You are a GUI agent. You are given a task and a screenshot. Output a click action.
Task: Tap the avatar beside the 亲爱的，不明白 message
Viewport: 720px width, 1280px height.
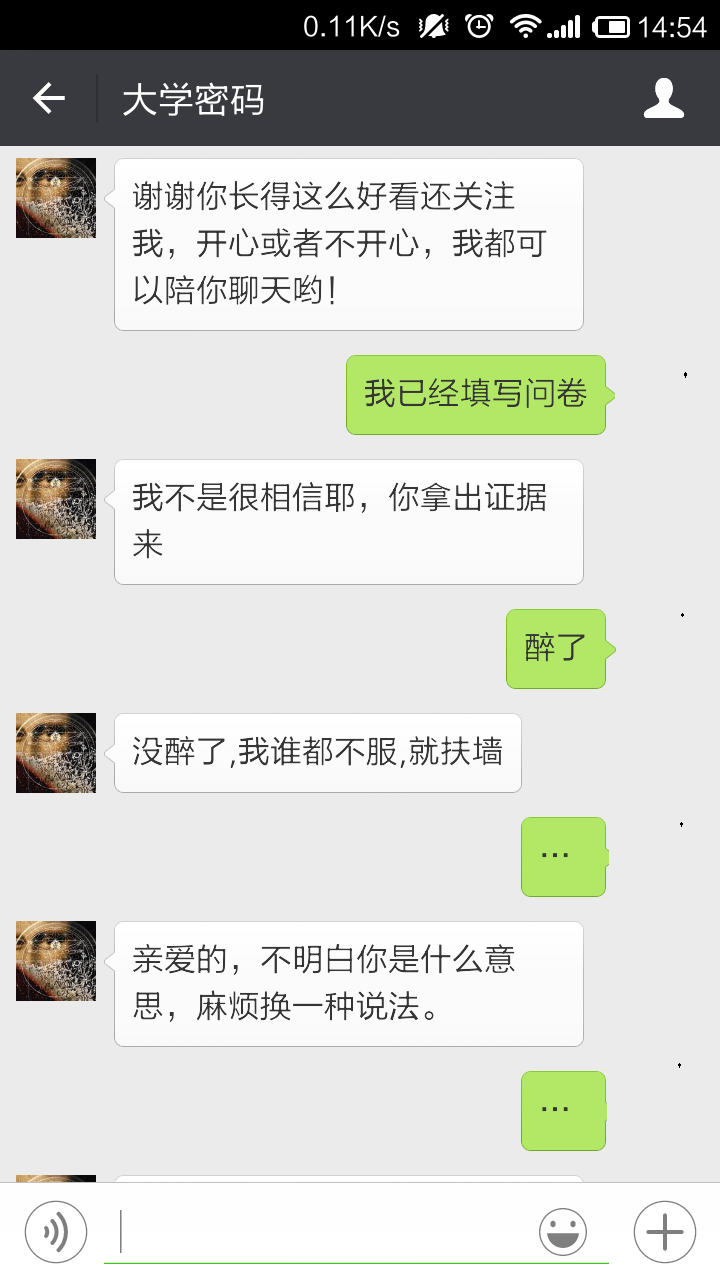coord(56,961)
